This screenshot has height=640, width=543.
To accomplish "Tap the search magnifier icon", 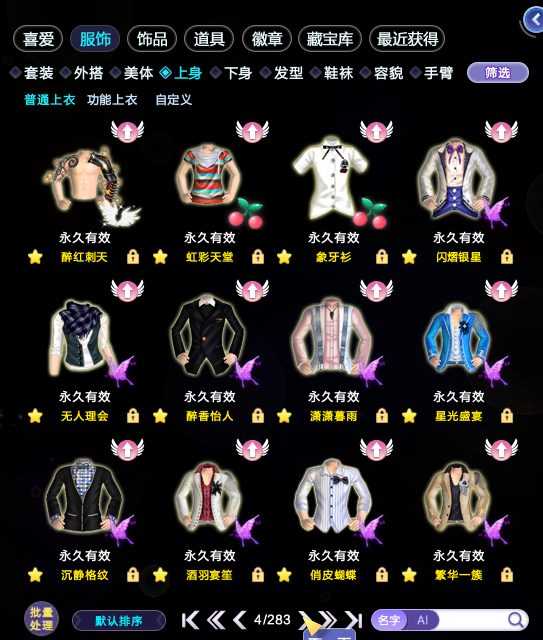I will point(516,620).
